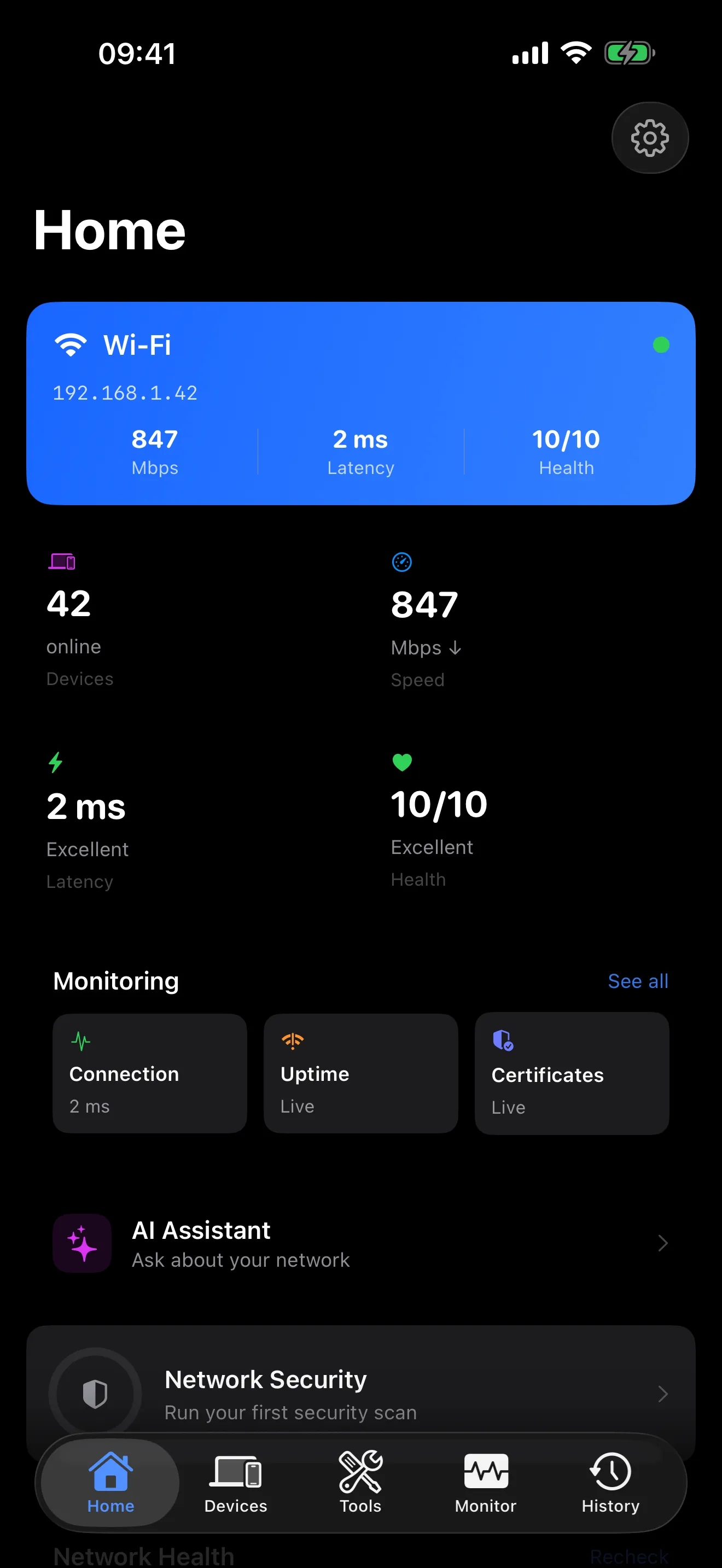This screenshot has width=722, height=1568.
Task: Switch to the Tools tab
Action: (x=360, y=1483)
